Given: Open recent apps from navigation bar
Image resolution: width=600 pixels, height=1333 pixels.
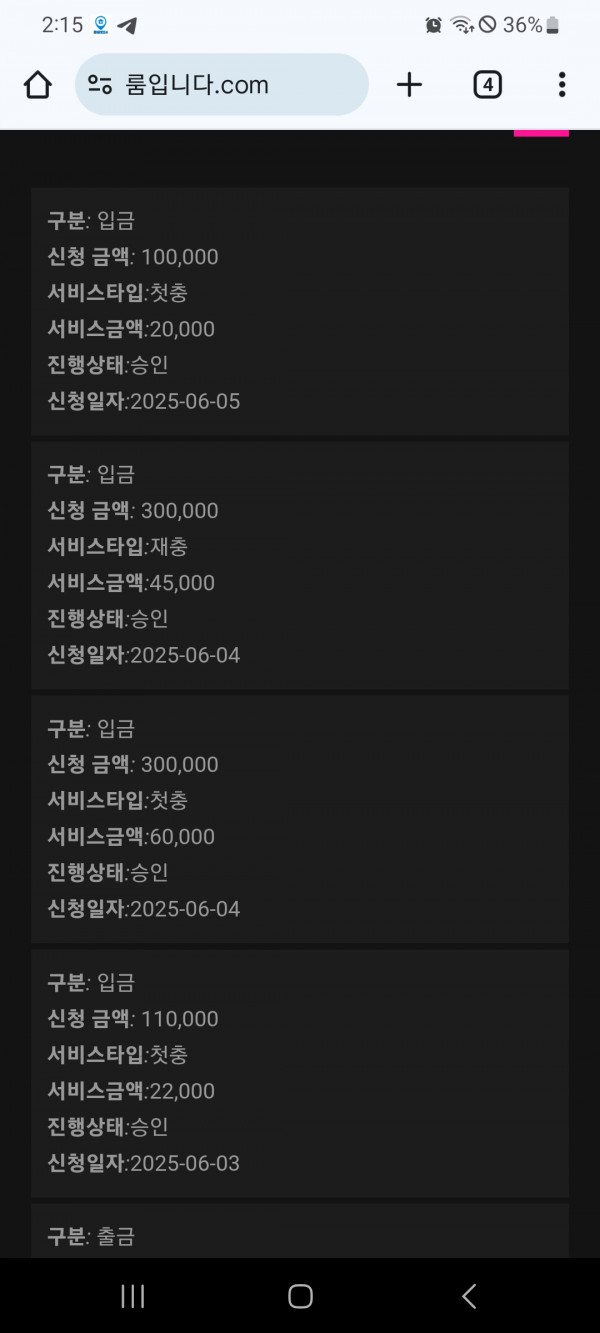Looking at the screenshot, I should click(x=132, y=1296).
